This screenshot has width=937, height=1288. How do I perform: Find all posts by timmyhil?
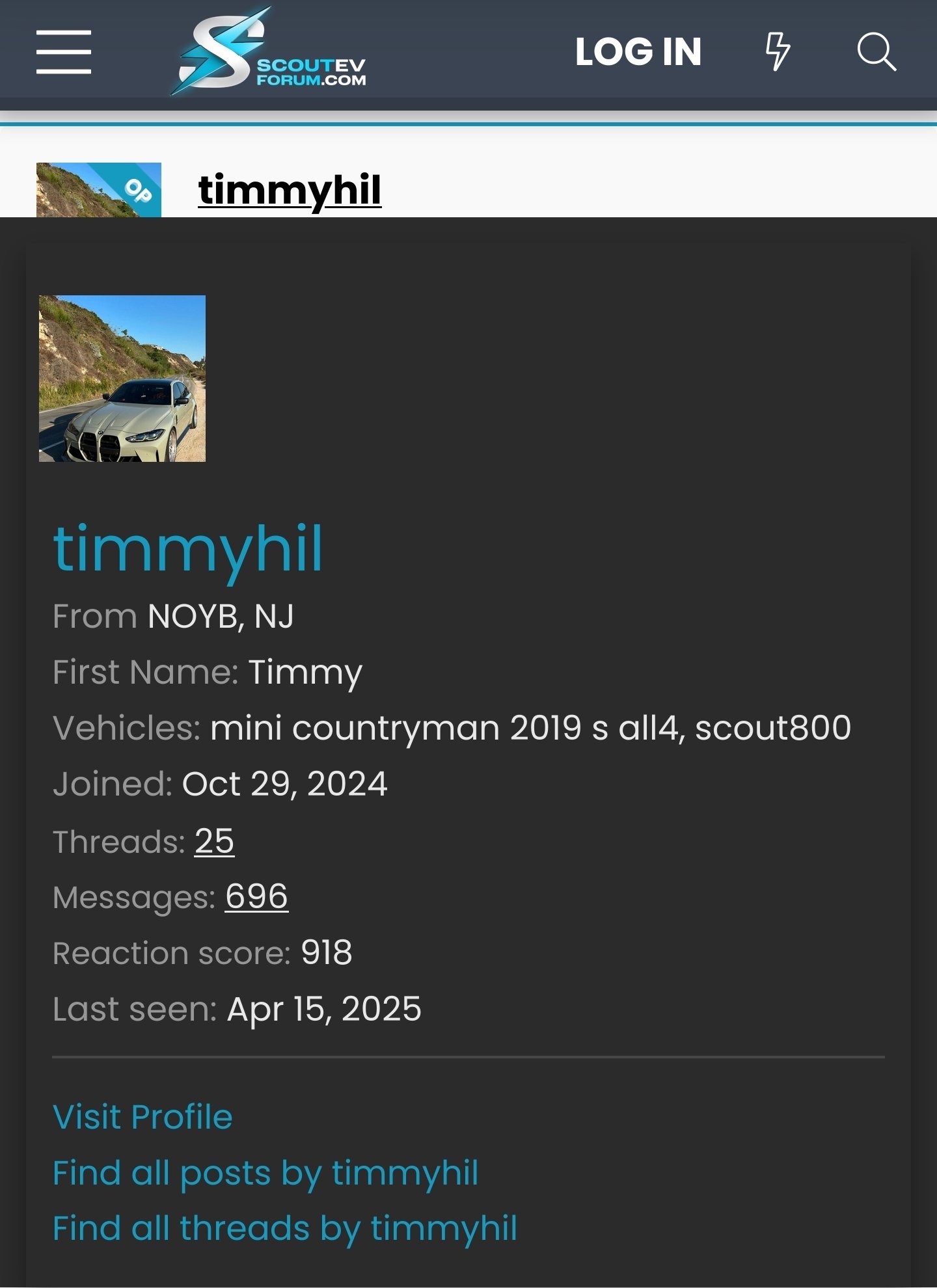[x=265, y=1173]
